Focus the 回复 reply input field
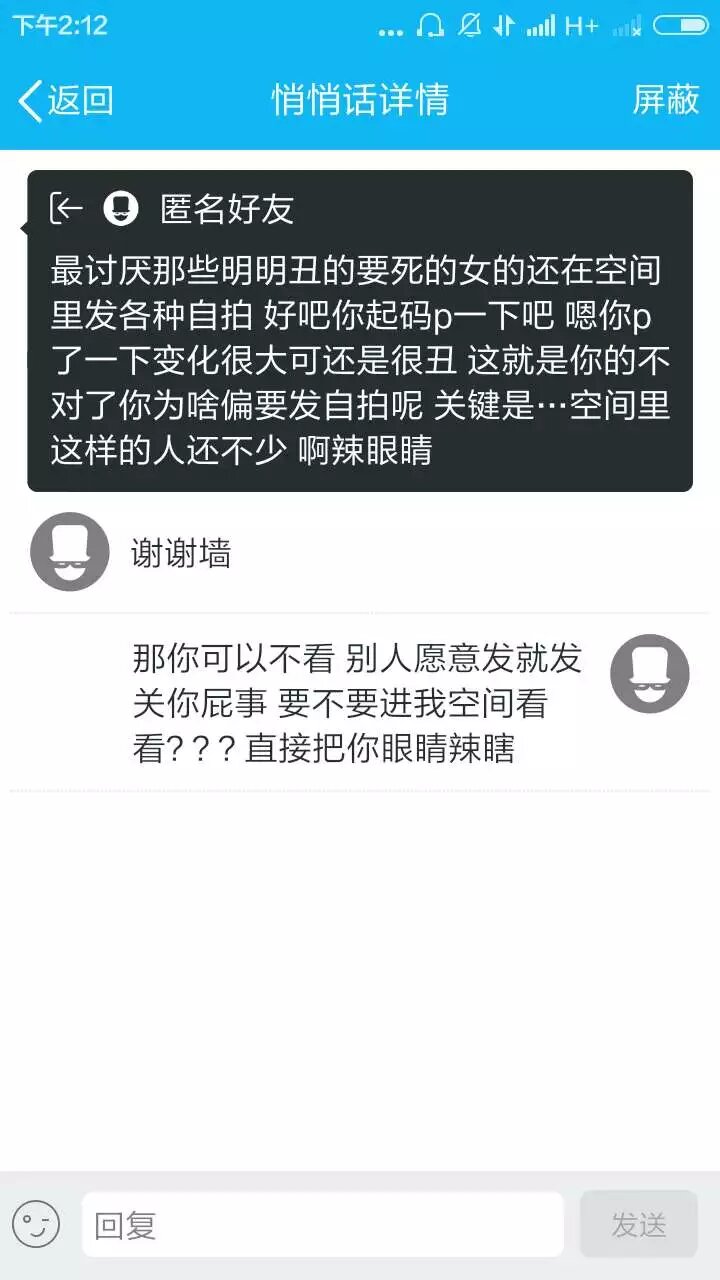The height and width of the screenshot is (1280, 720). [322, 1225]
